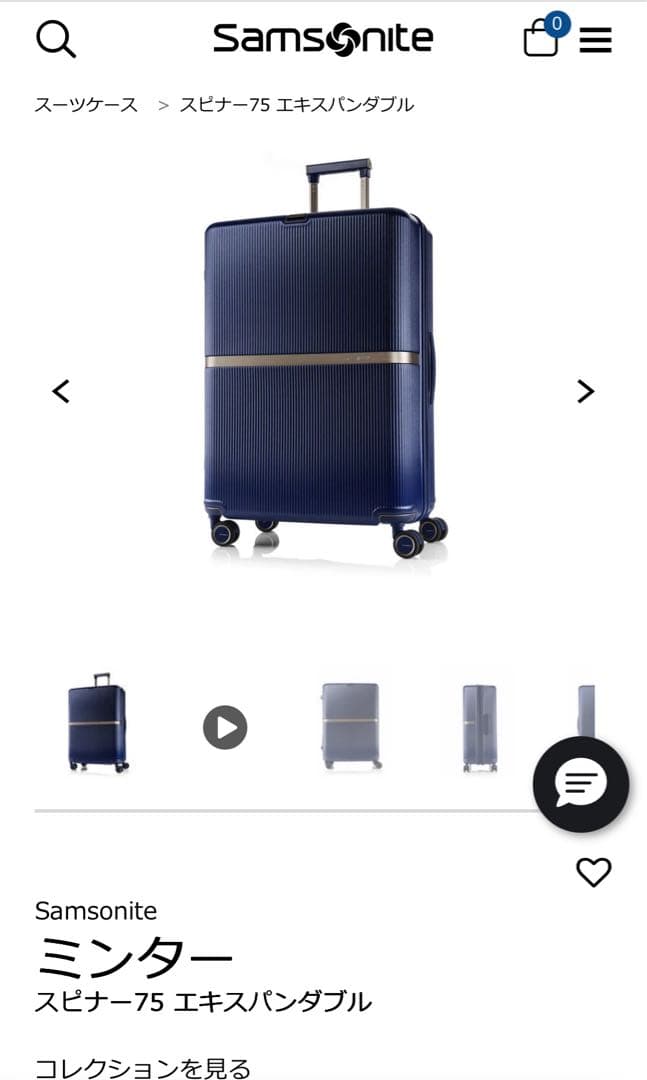Open コレクションを見る link

[142, 1068]
